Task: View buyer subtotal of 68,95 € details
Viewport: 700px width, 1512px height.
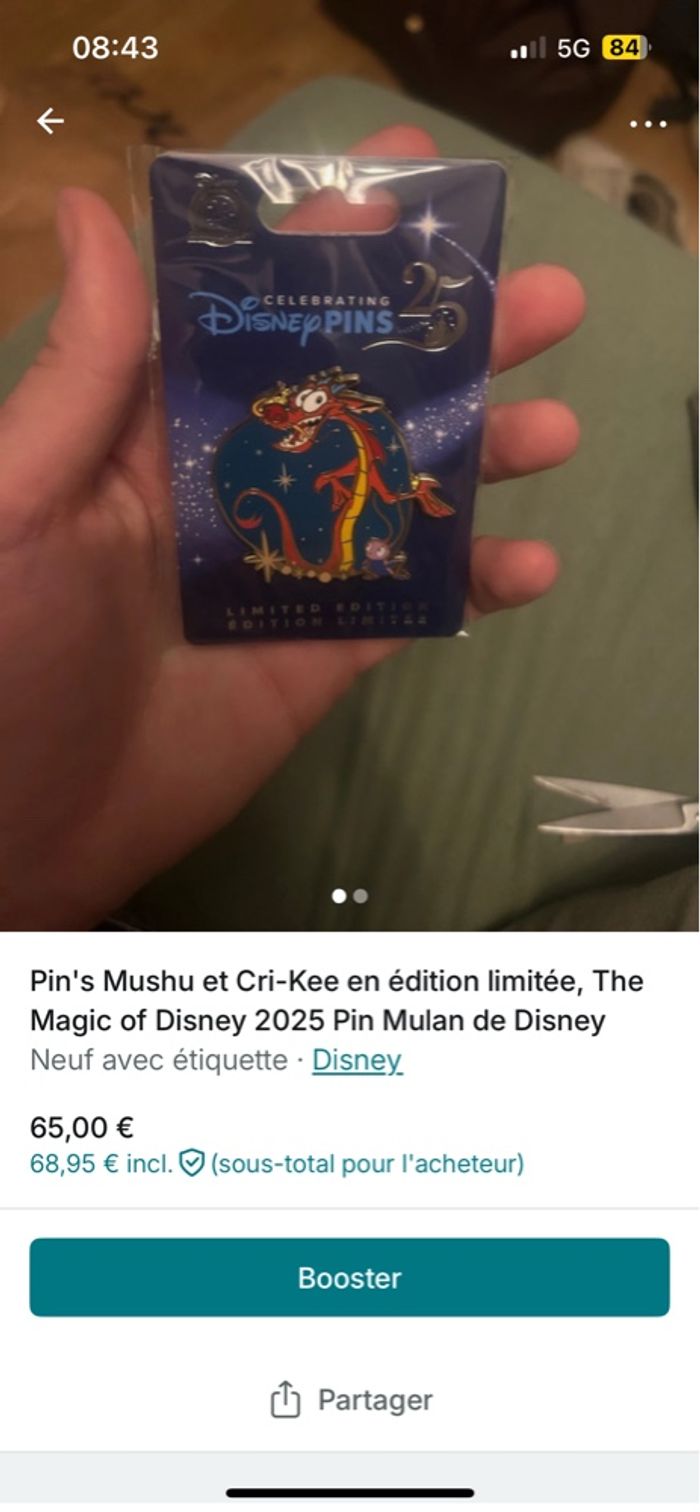Action: tap(277, 1164)
